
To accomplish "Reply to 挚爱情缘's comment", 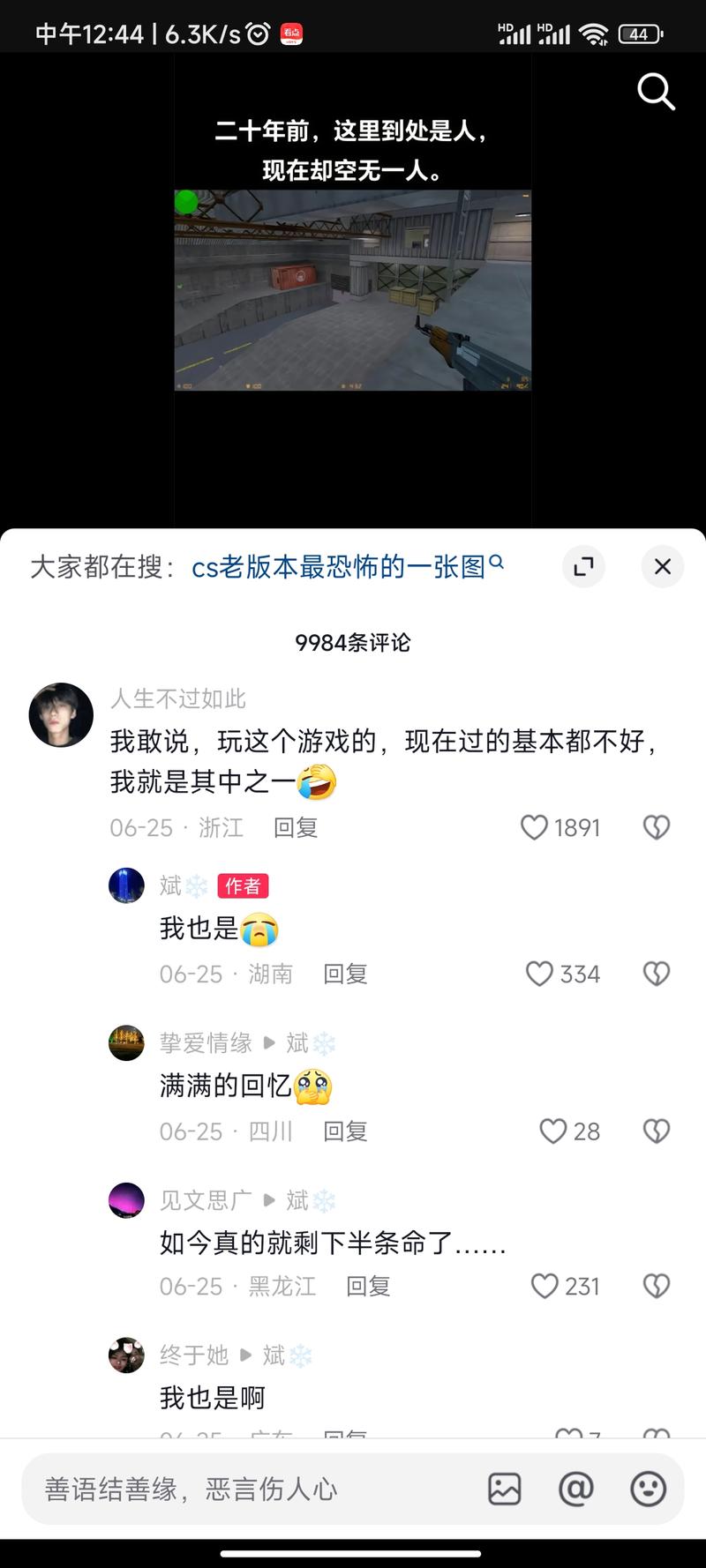I will 344,1131.
